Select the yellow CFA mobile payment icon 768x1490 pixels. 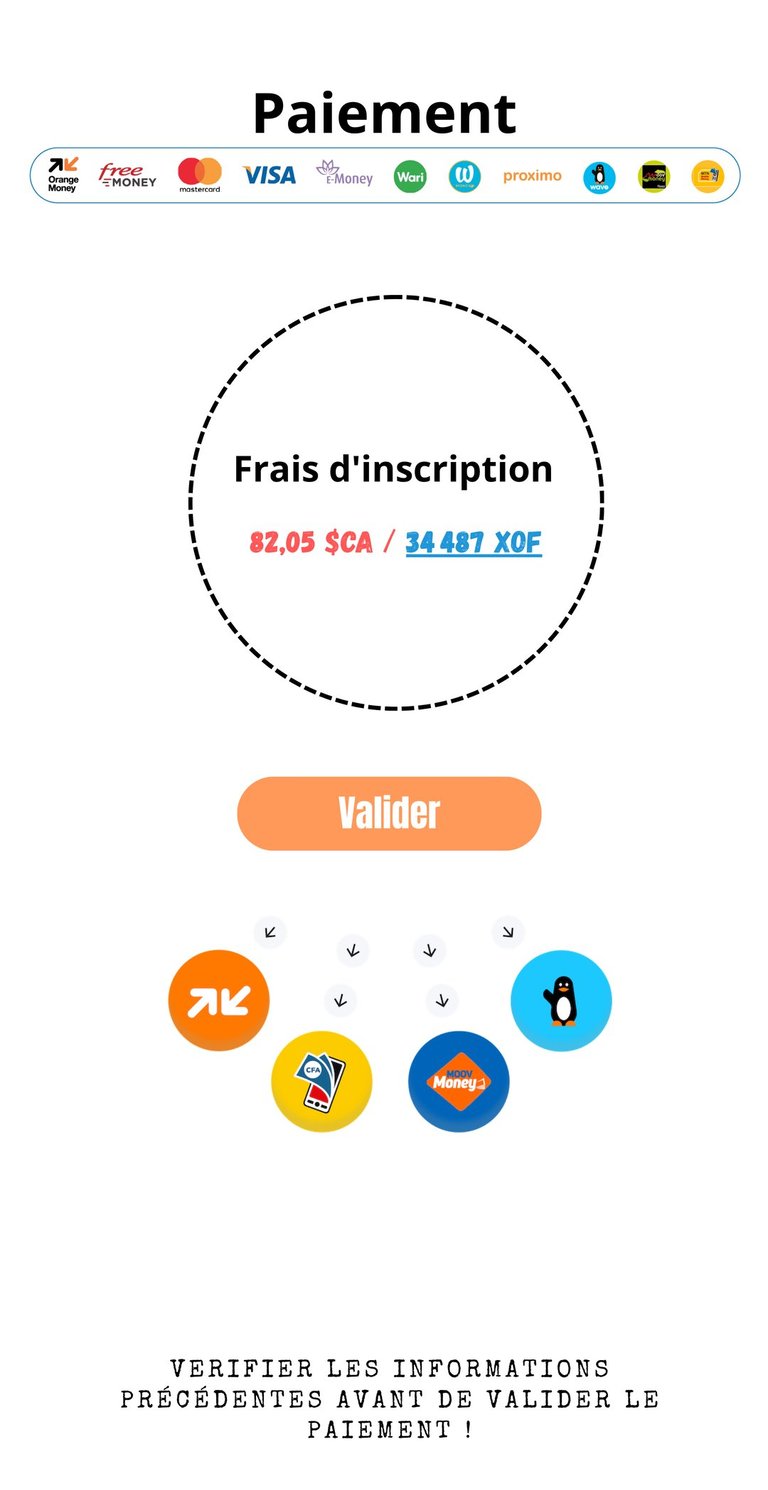[x=321, y=1081]
